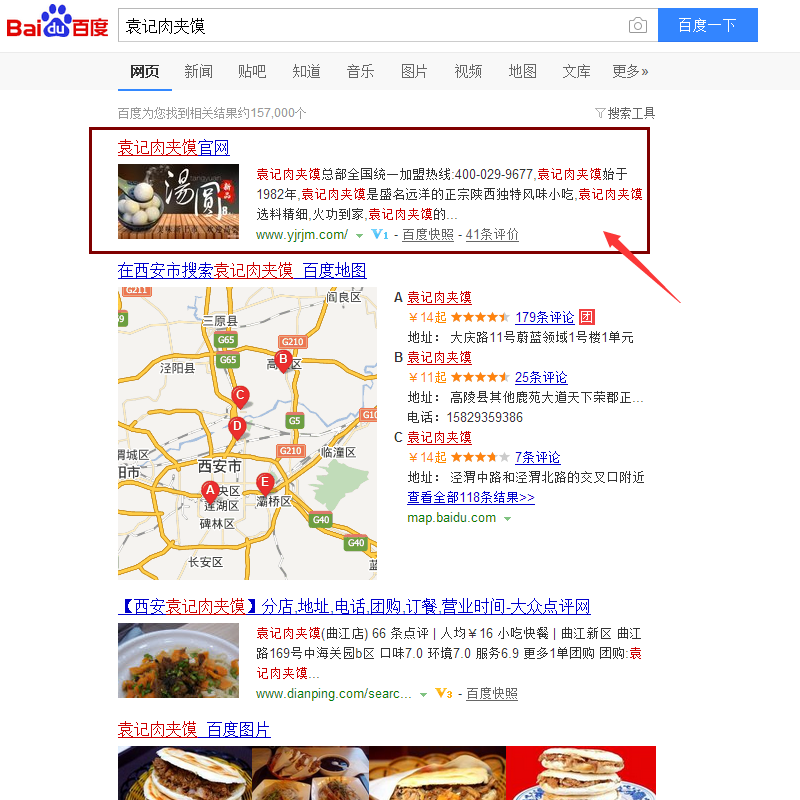
Task: Open 查看全部118条结果 link
Action: [x=470, y=497]
